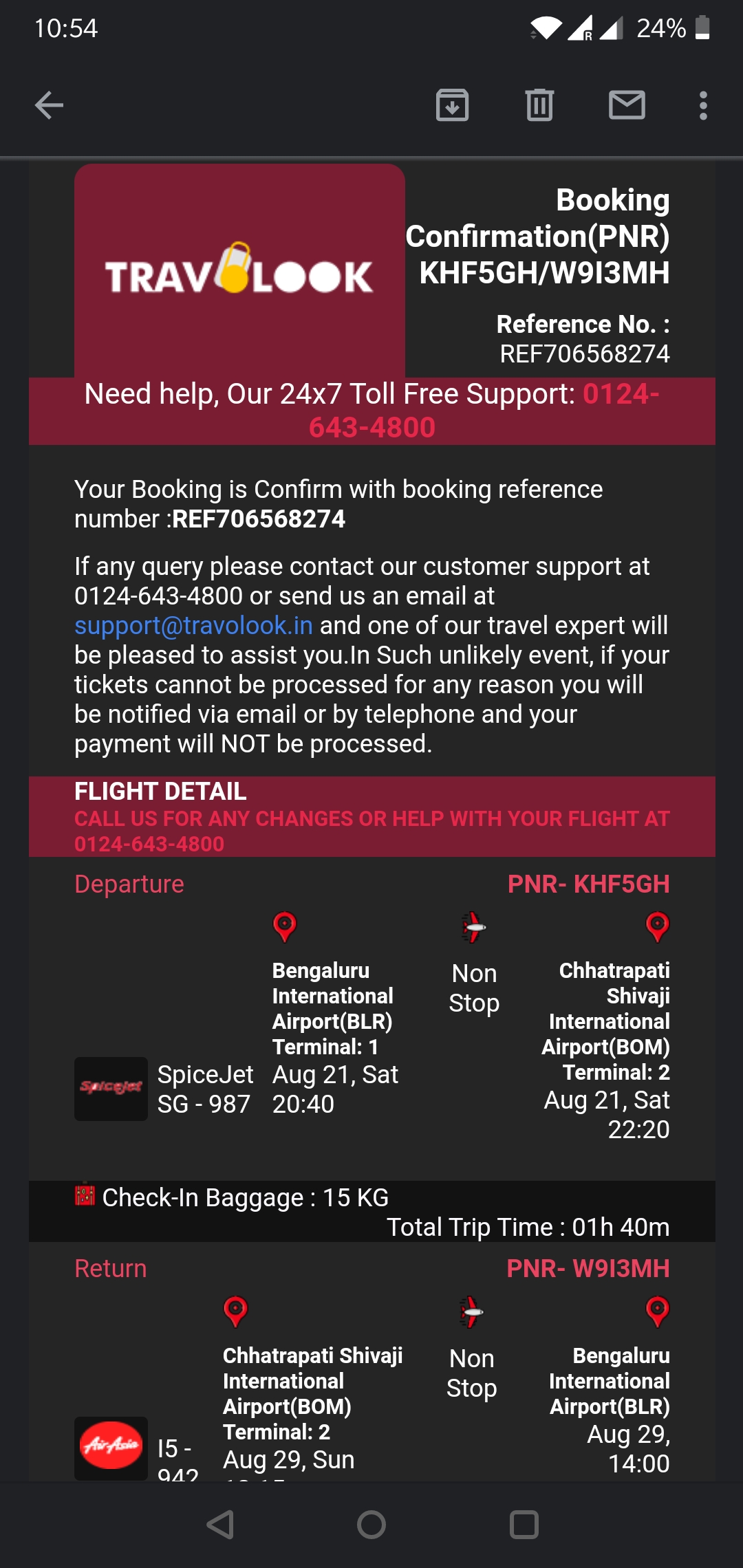
Task: Go back to the inbox
Action: (x=49, y=105)
